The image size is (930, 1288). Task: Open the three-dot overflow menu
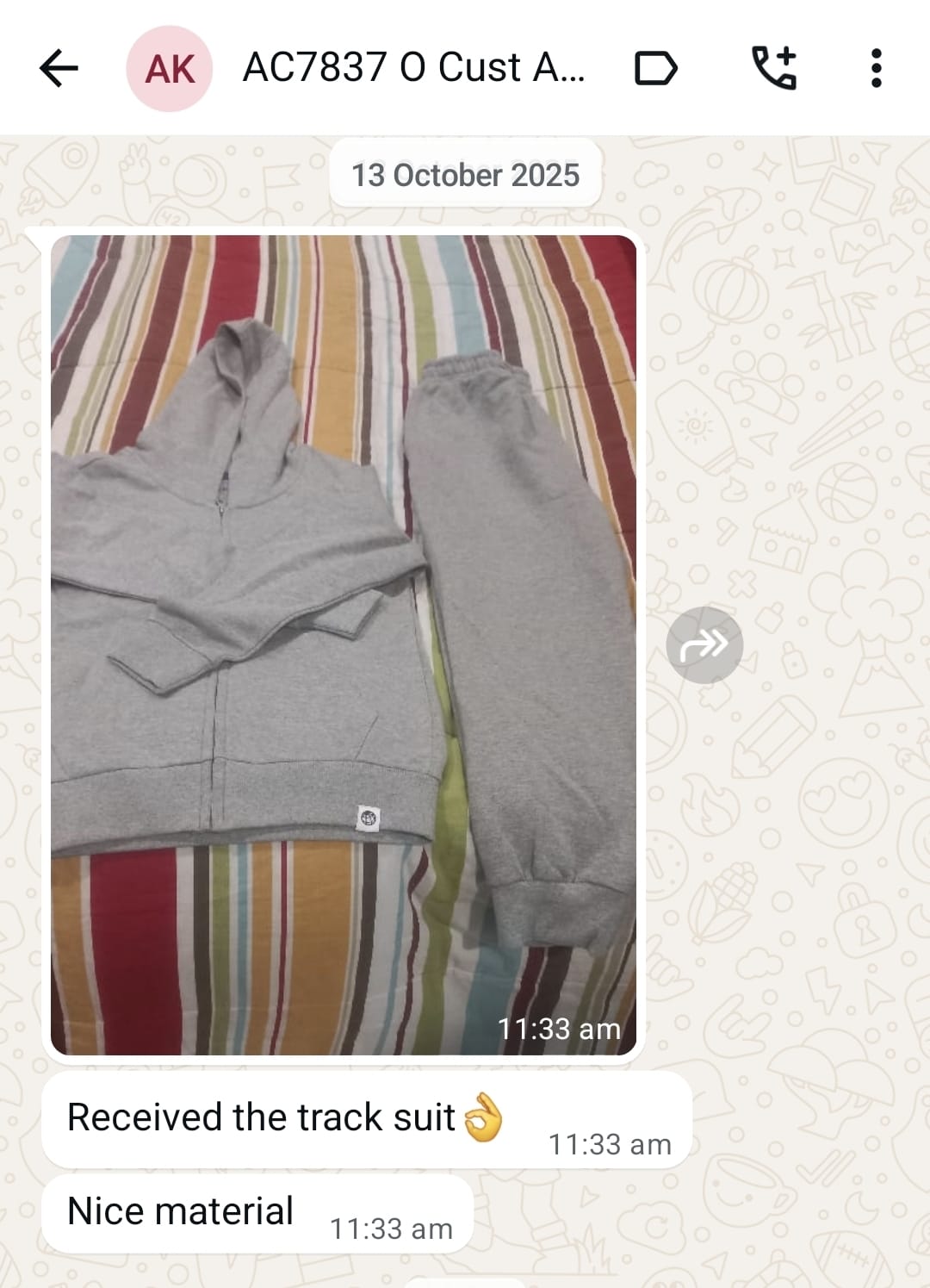pyautogui.click(x=876, y=68)
